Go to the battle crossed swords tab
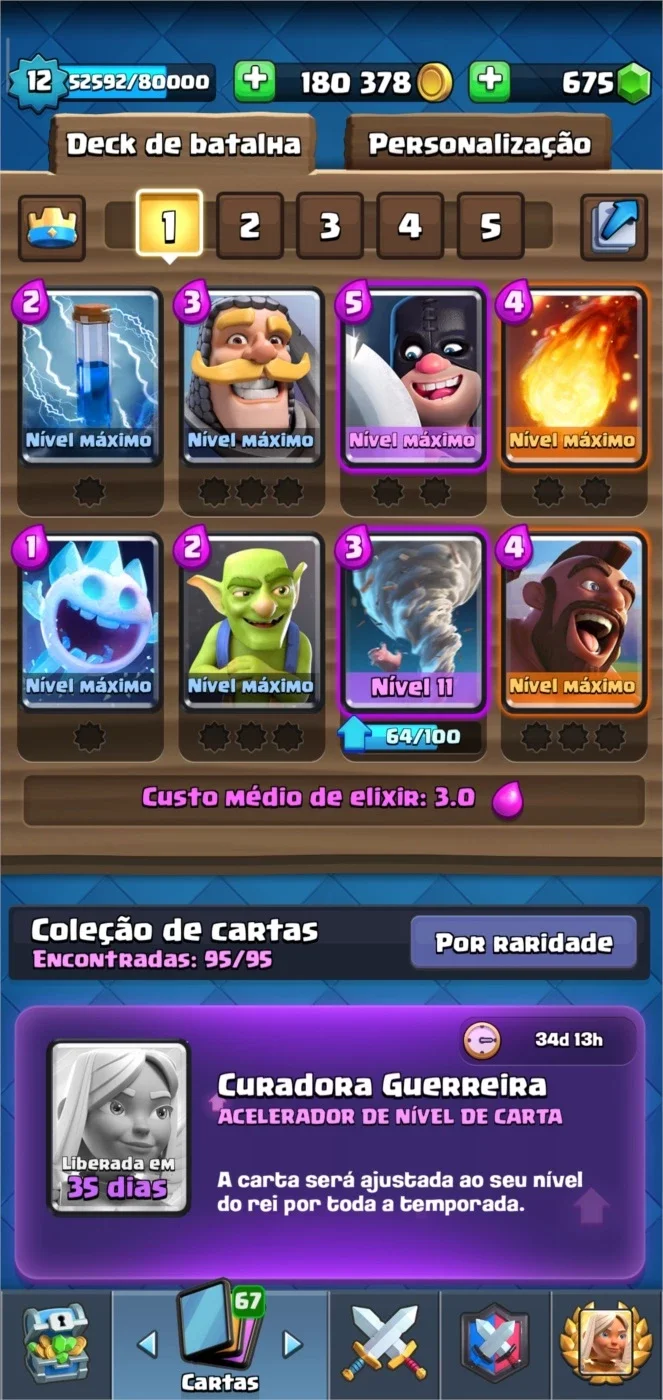 point(383,1344)
